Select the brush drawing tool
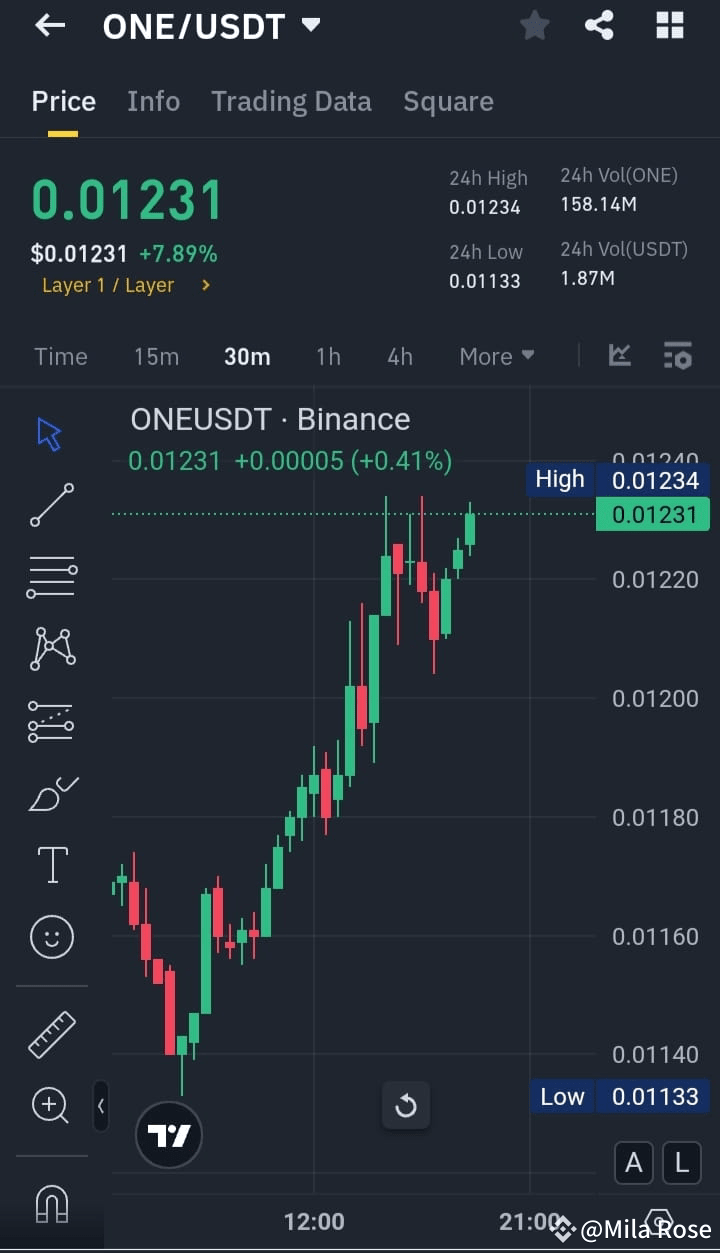720x1253 pixels. point(51,793)
